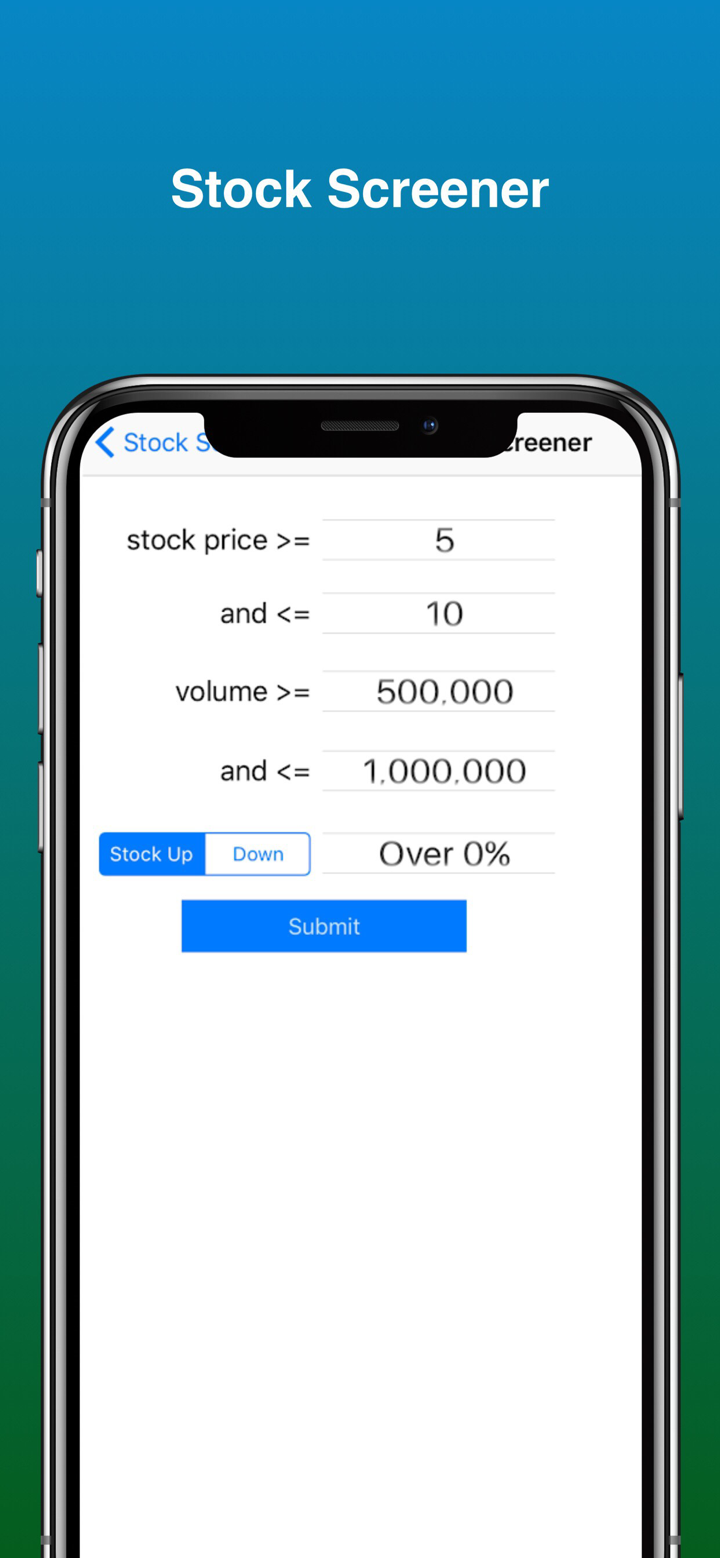Toggle the Stock Up/Down selector to Down

pyautogui.click(x=257, y=853)
